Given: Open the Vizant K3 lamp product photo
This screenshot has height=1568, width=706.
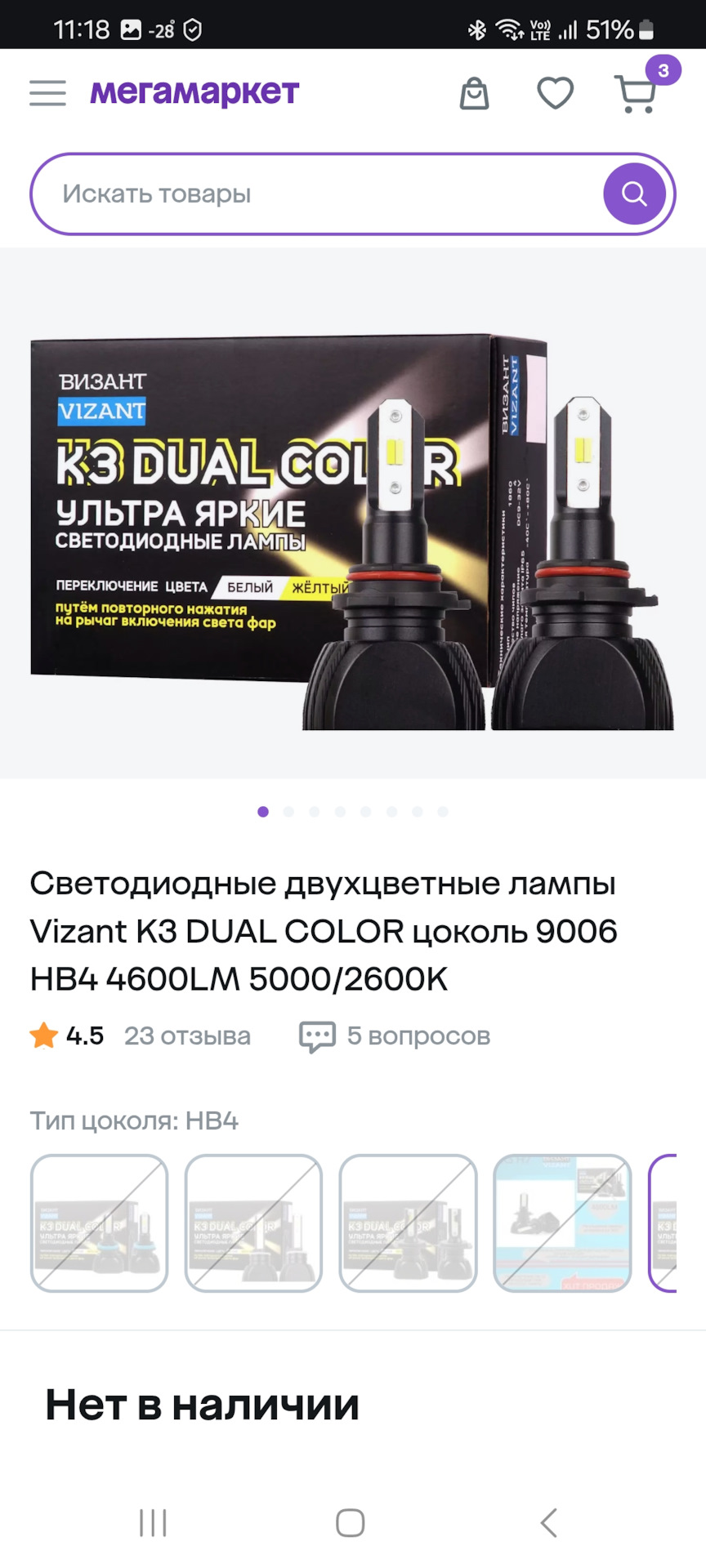Looking at the screenshot, I should pyautogui.click(x=353, y=532).
